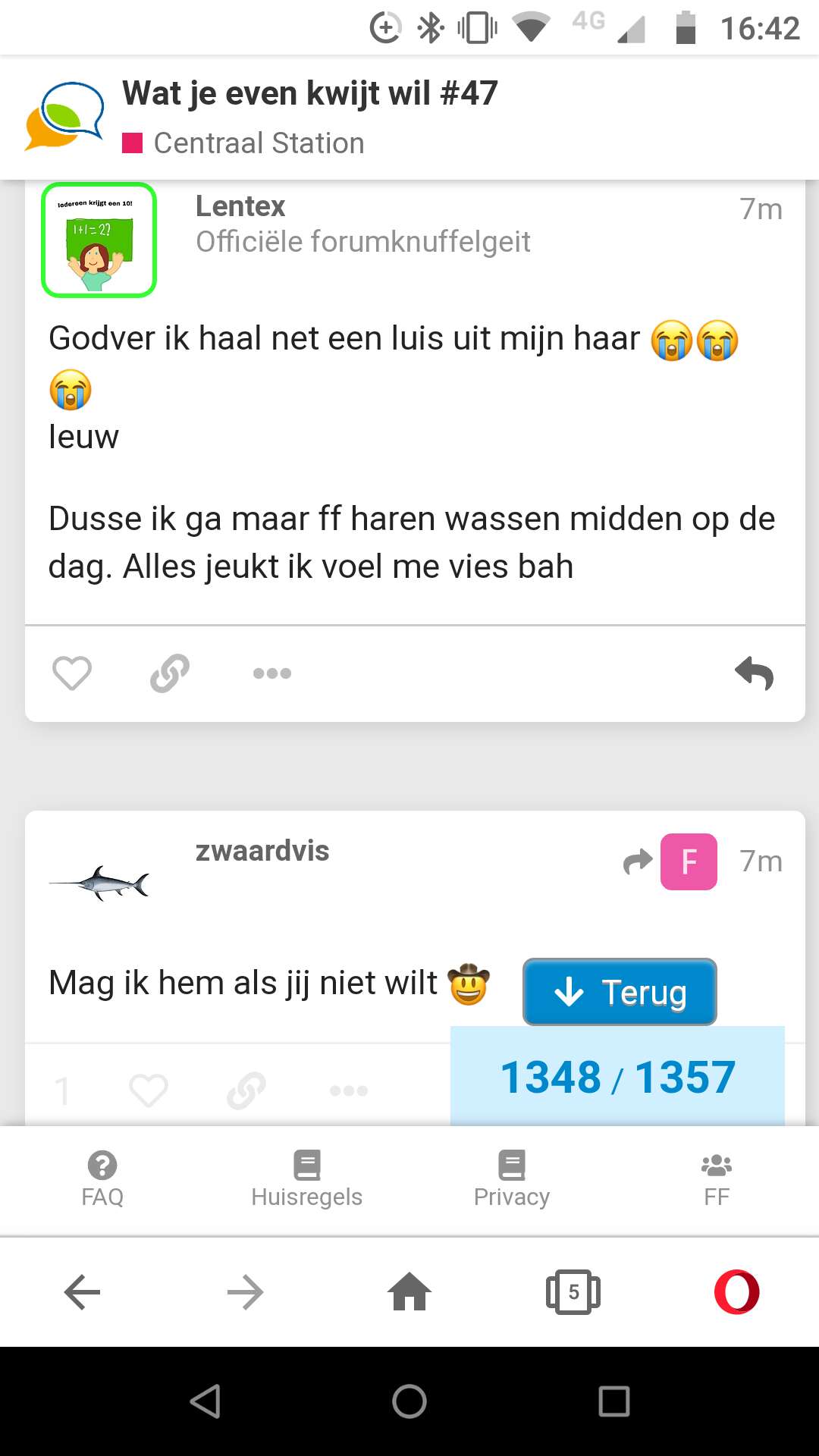This screenshot has height=1456, width=819.
Task: Tap the Terug button
Action: (x=620, y=992)
